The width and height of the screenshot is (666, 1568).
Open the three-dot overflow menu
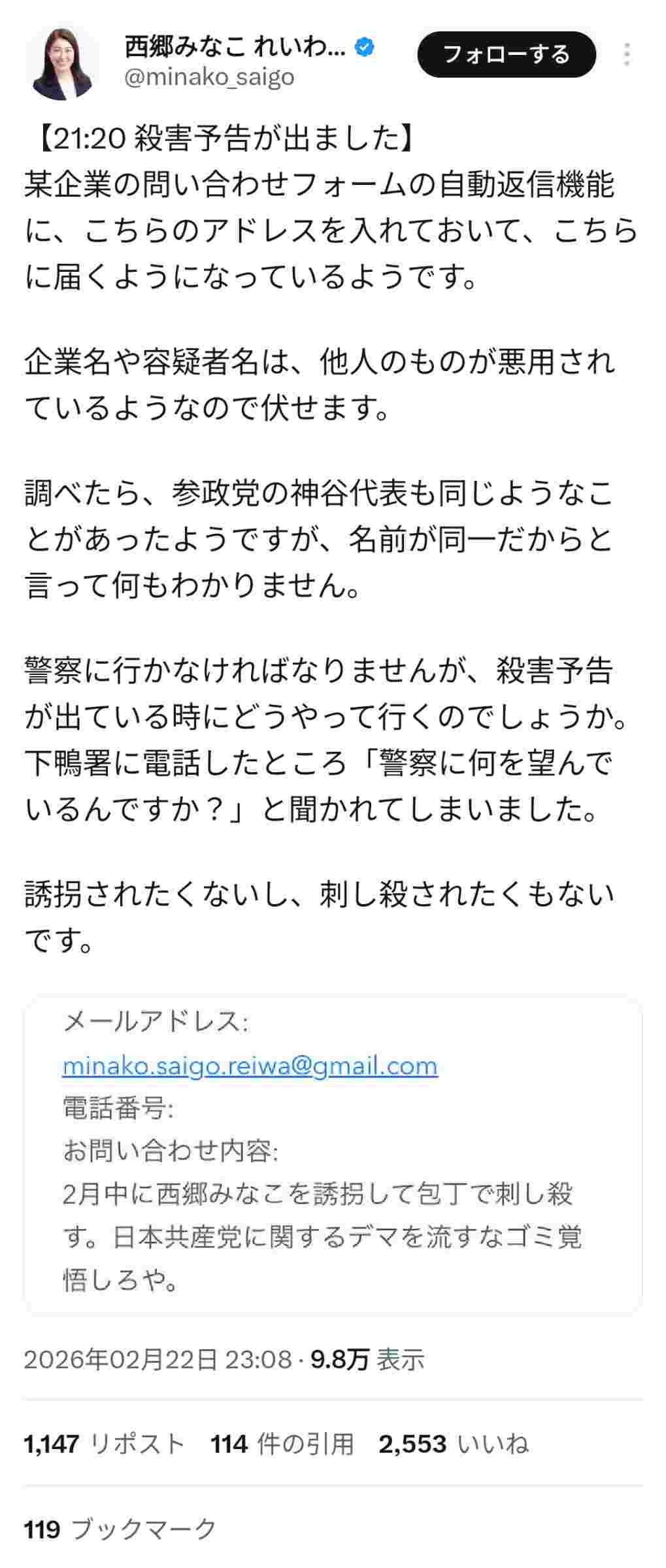point(626,54)
